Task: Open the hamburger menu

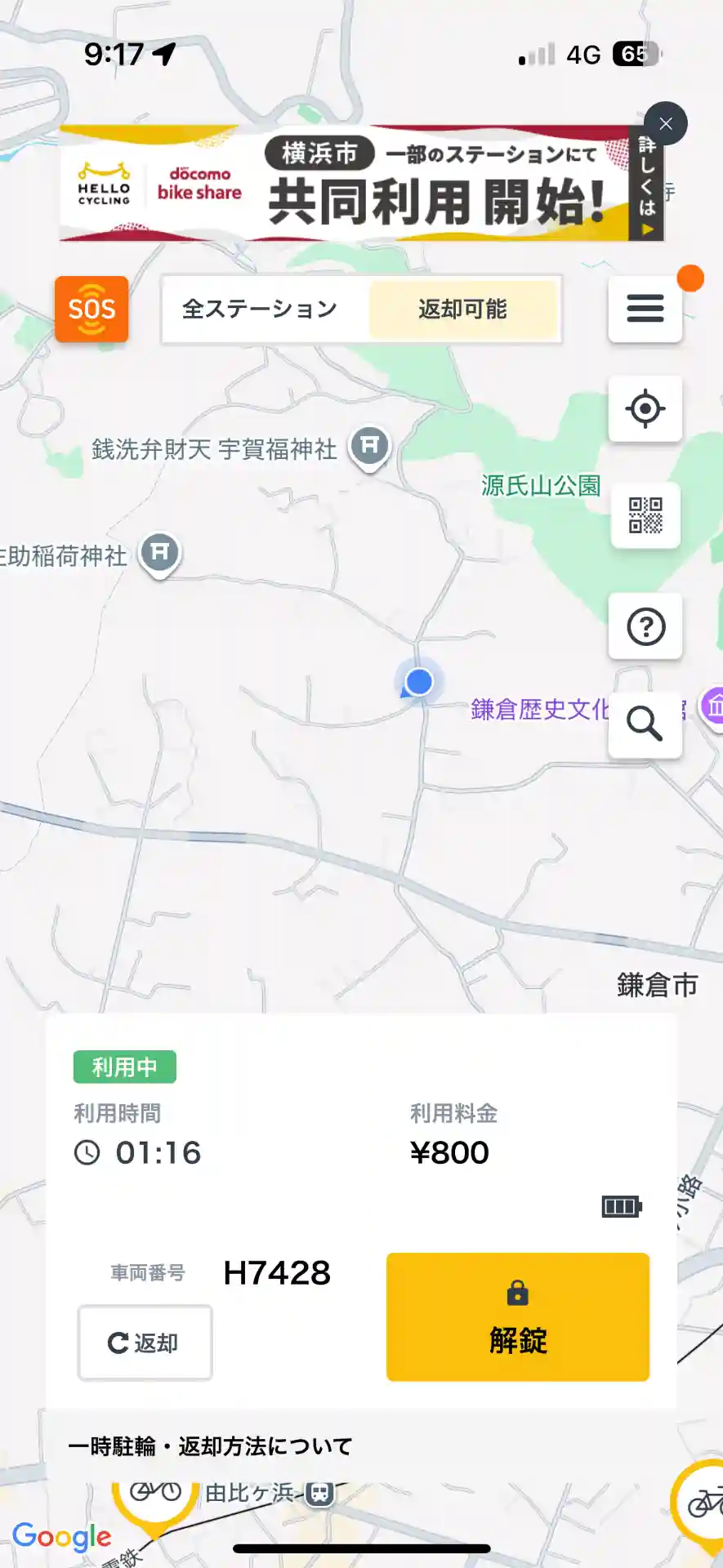Action: [x=645, y=309]
